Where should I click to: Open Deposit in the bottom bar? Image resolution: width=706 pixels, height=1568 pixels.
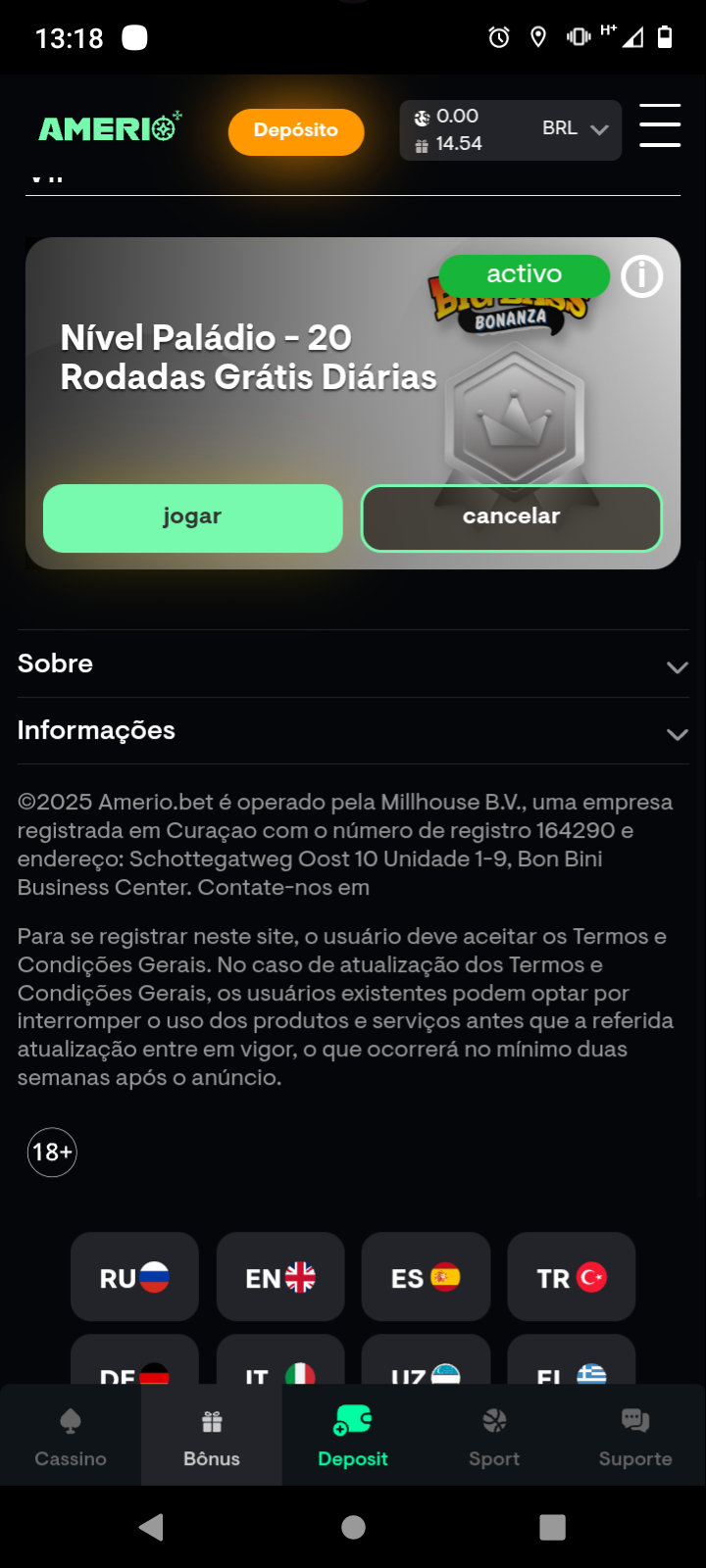point(353,1436)
